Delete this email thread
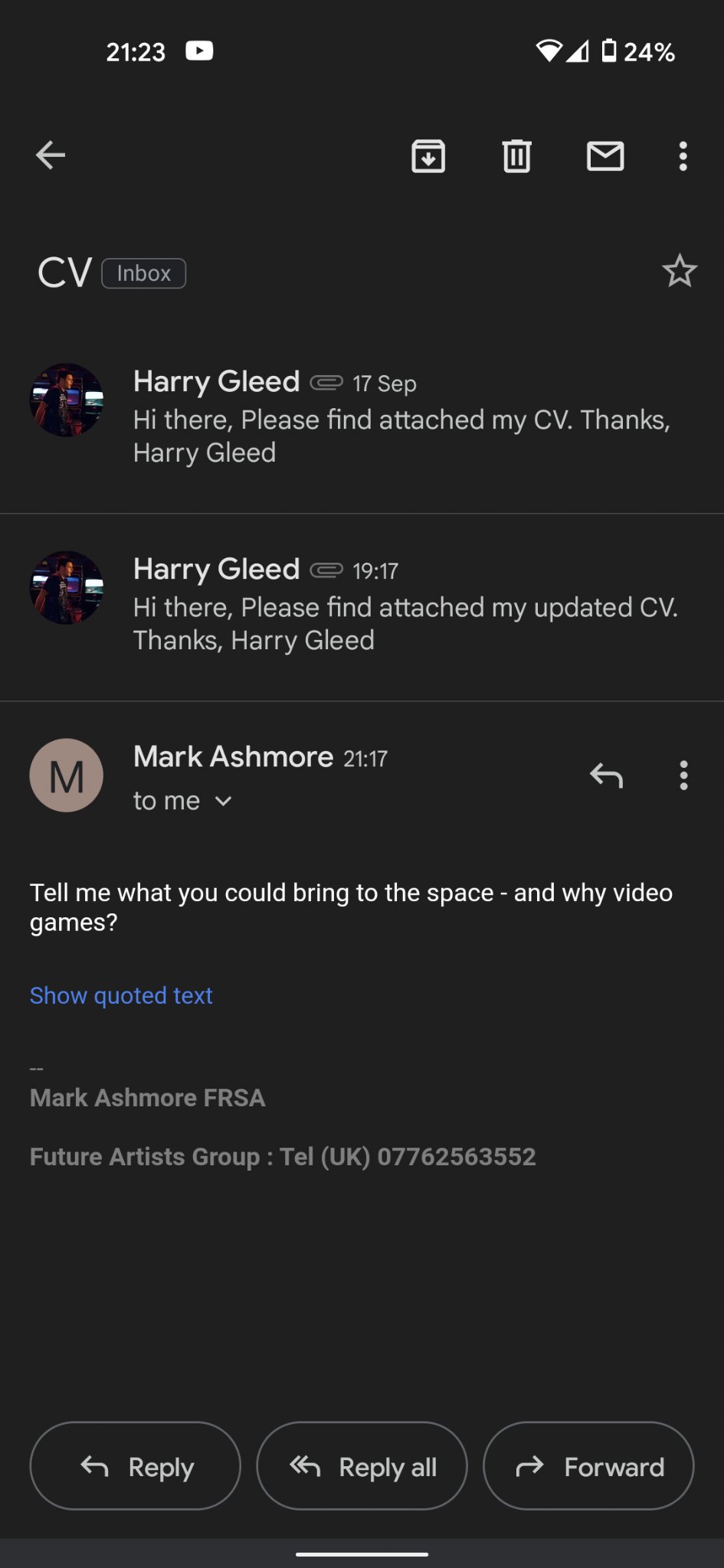Screen dimensions: 724x1568 pos(516,156)
